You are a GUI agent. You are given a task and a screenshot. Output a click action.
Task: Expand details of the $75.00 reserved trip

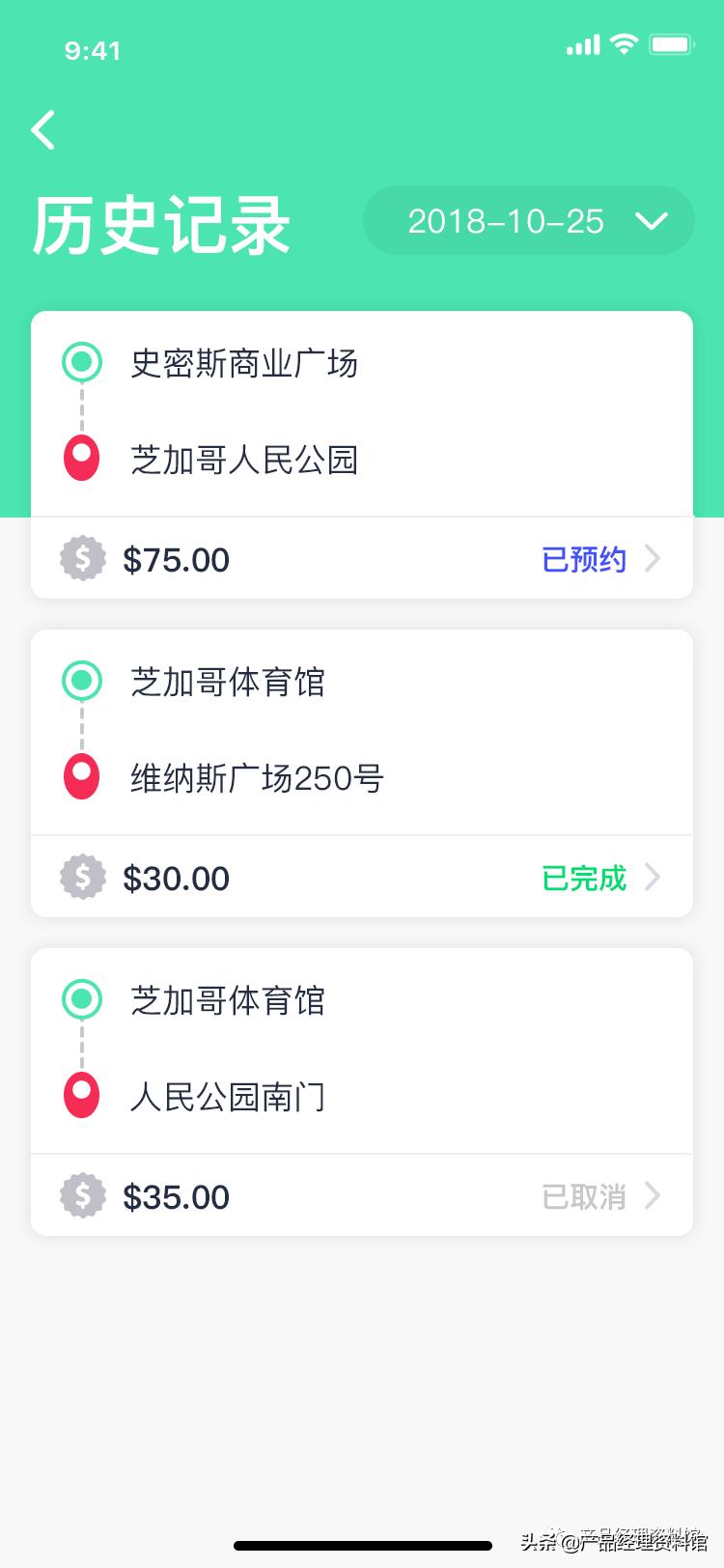[x=654, y=558]
